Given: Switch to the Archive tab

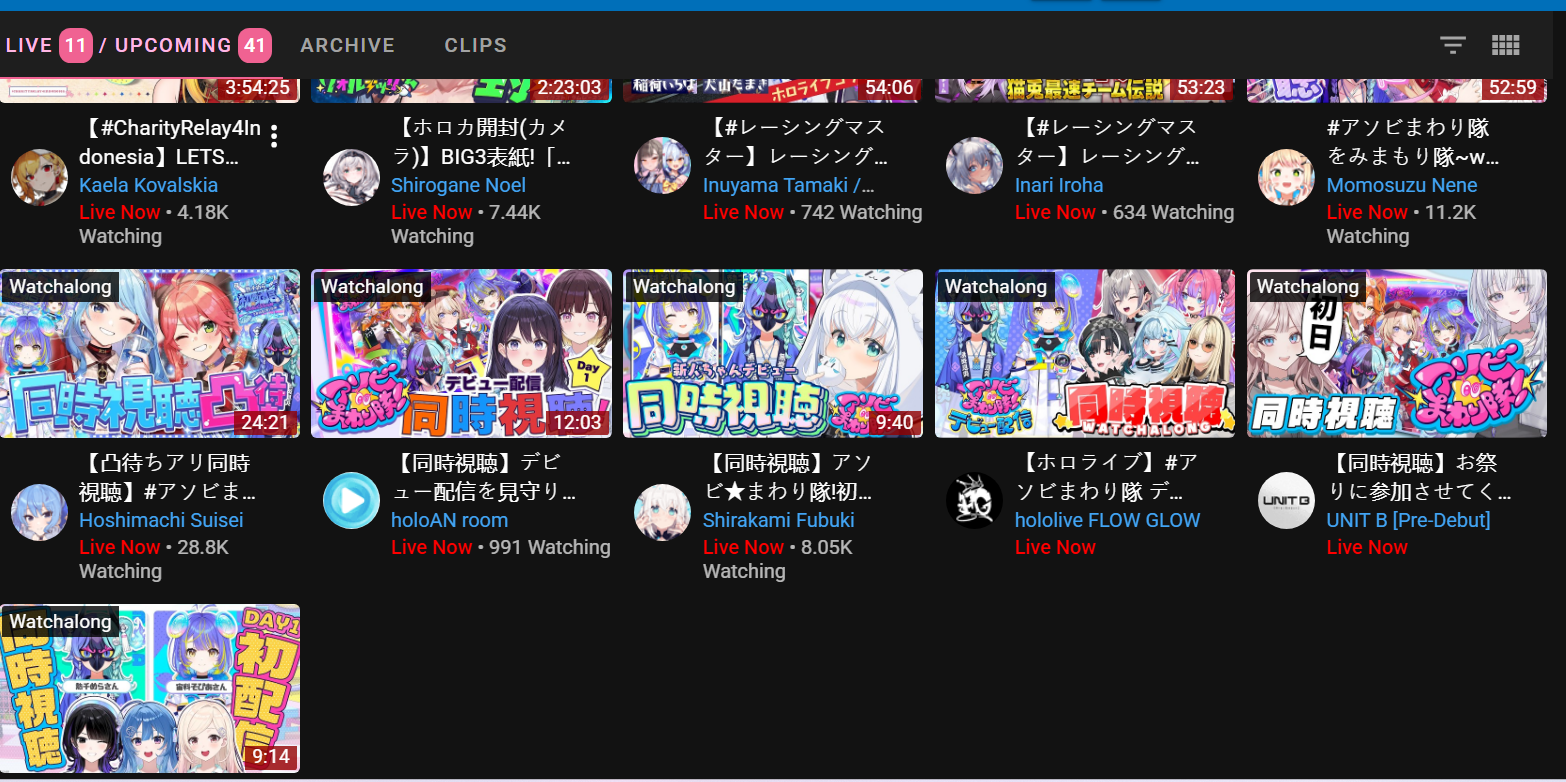Looking at the screenshot, I should (348, 46).
